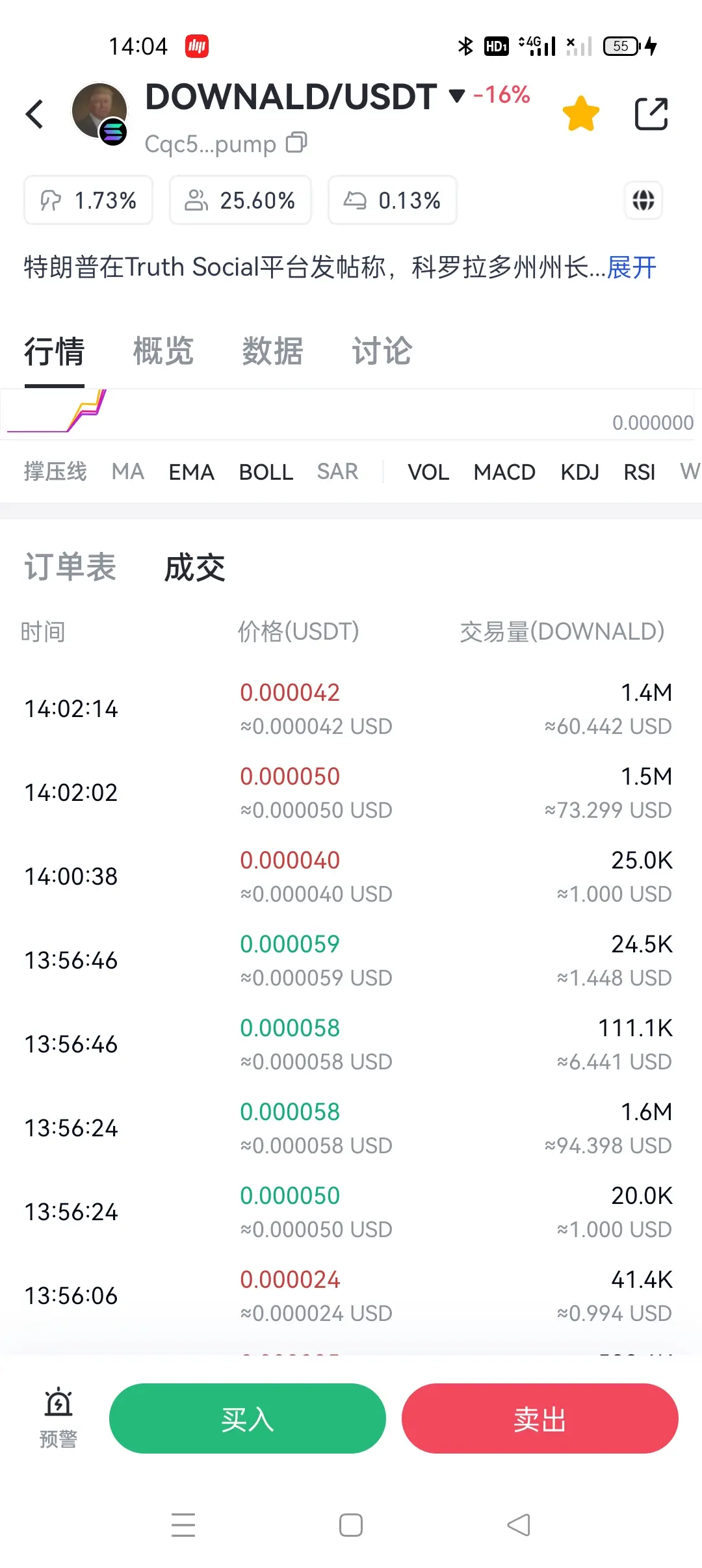
Task: Select the 撑压线 indicator
Action: (x=55, y=471)
